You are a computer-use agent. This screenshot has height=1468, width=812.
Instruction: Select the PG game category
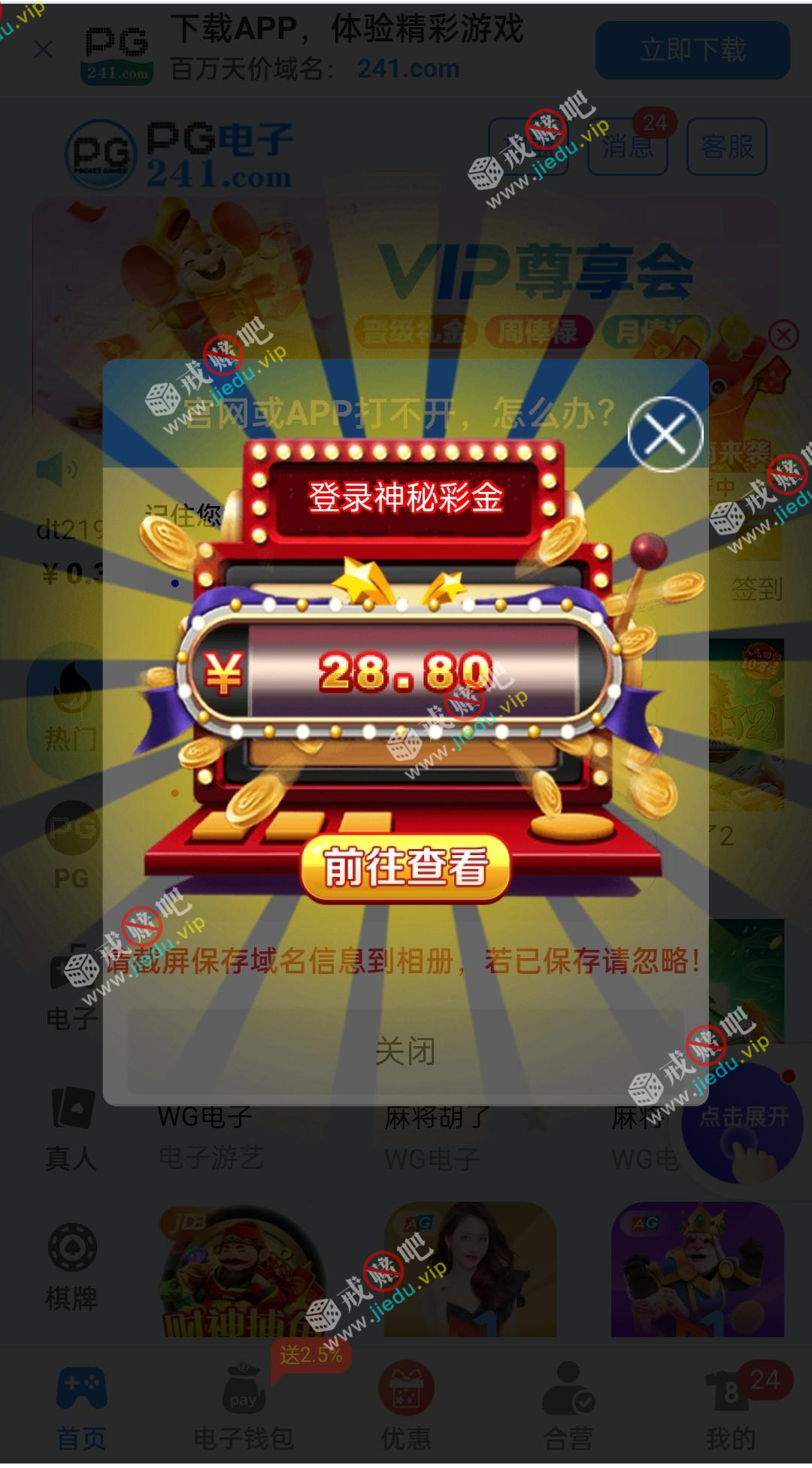[x=71, y=846]
